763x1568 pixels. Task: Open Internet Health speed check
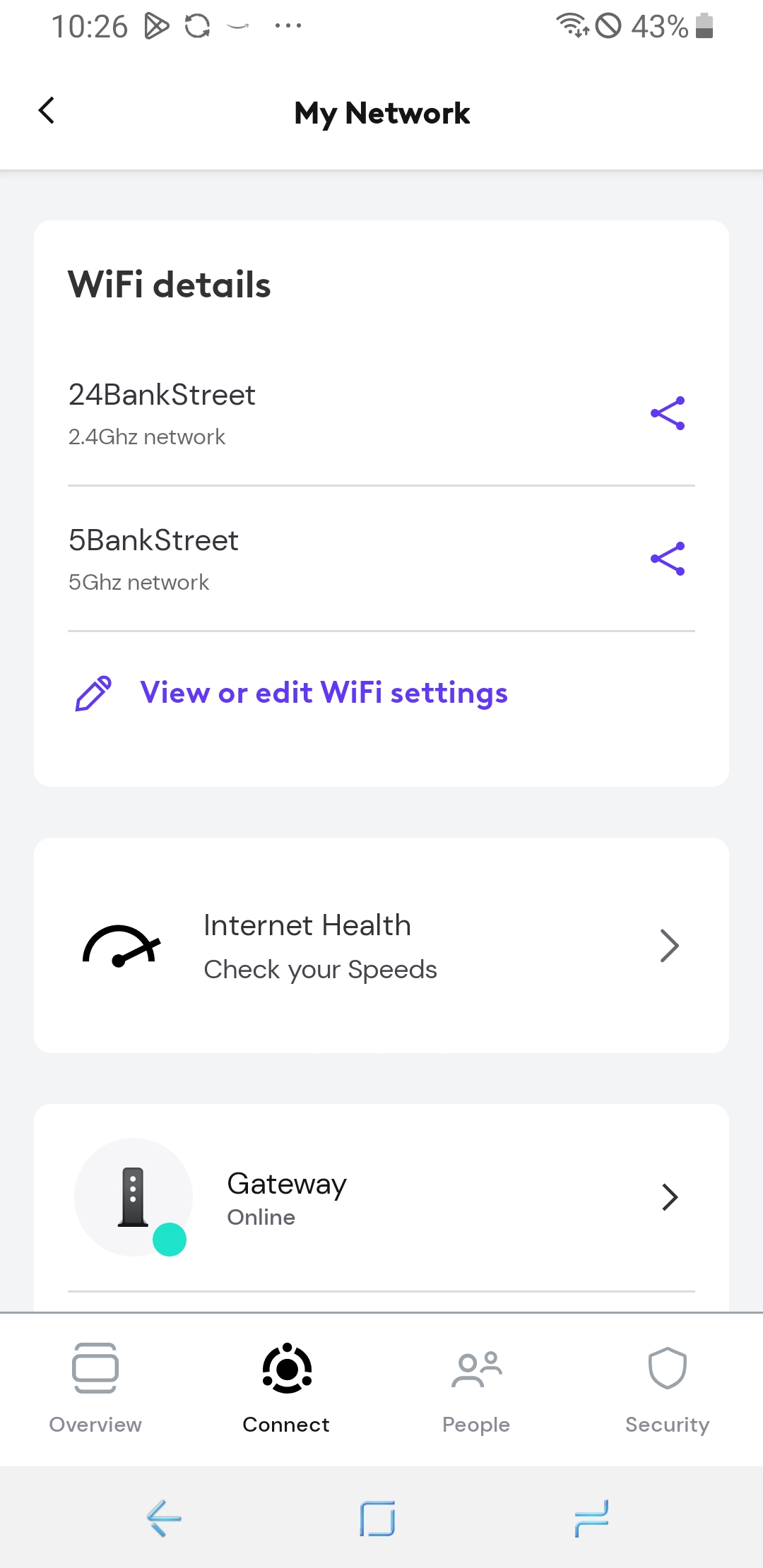pyautogui.click(x=381, y=946)
